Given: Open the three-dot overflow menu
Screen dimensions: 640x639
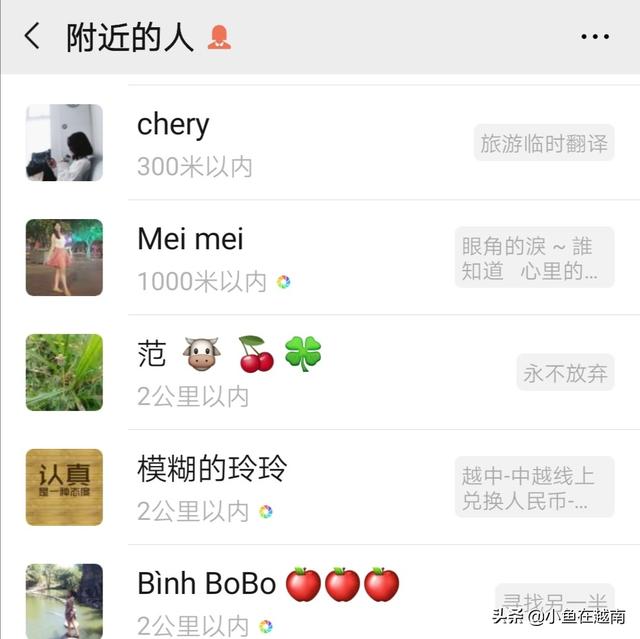Looking at the screenshot, I should (x=595, y=37).
